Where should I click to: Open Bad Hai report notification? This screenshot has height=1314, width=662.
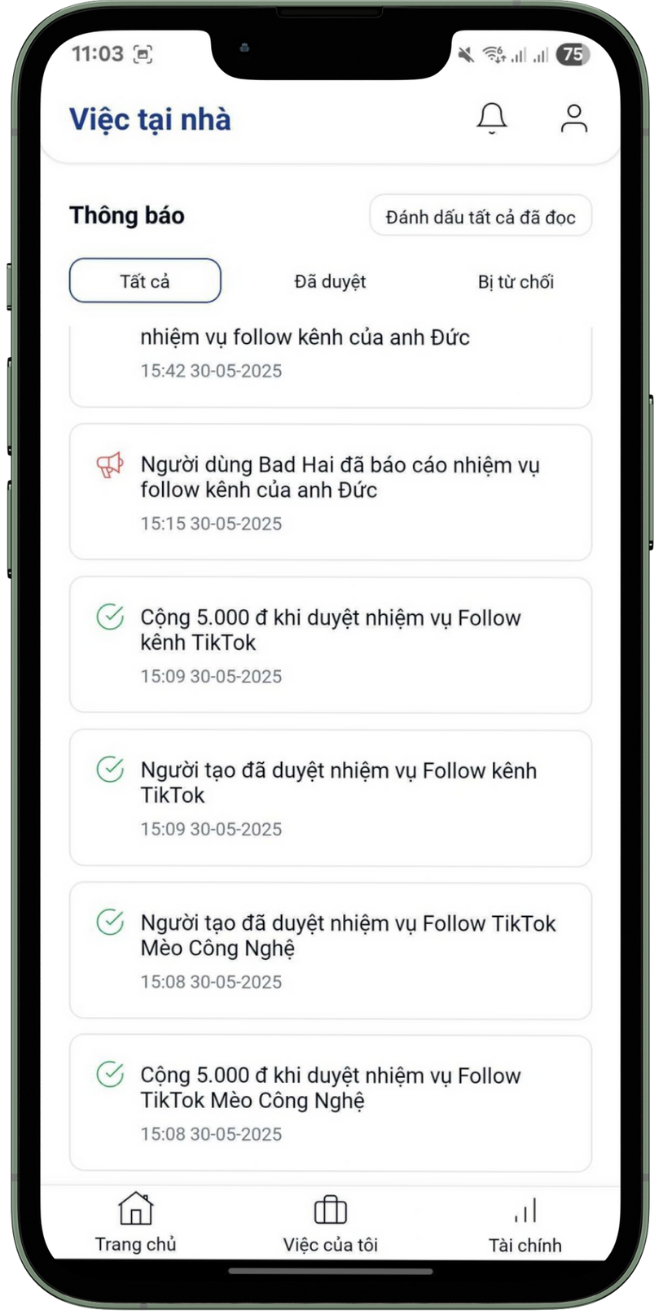(330, 492)
